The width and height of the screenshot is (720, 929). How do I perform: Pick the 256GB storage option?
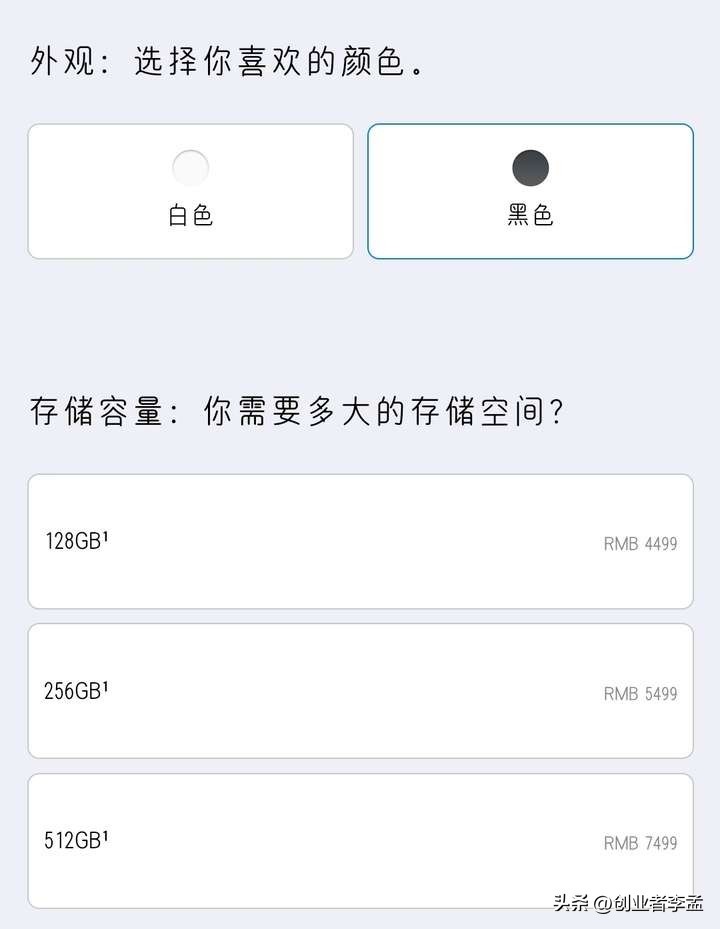click(360, 691)
